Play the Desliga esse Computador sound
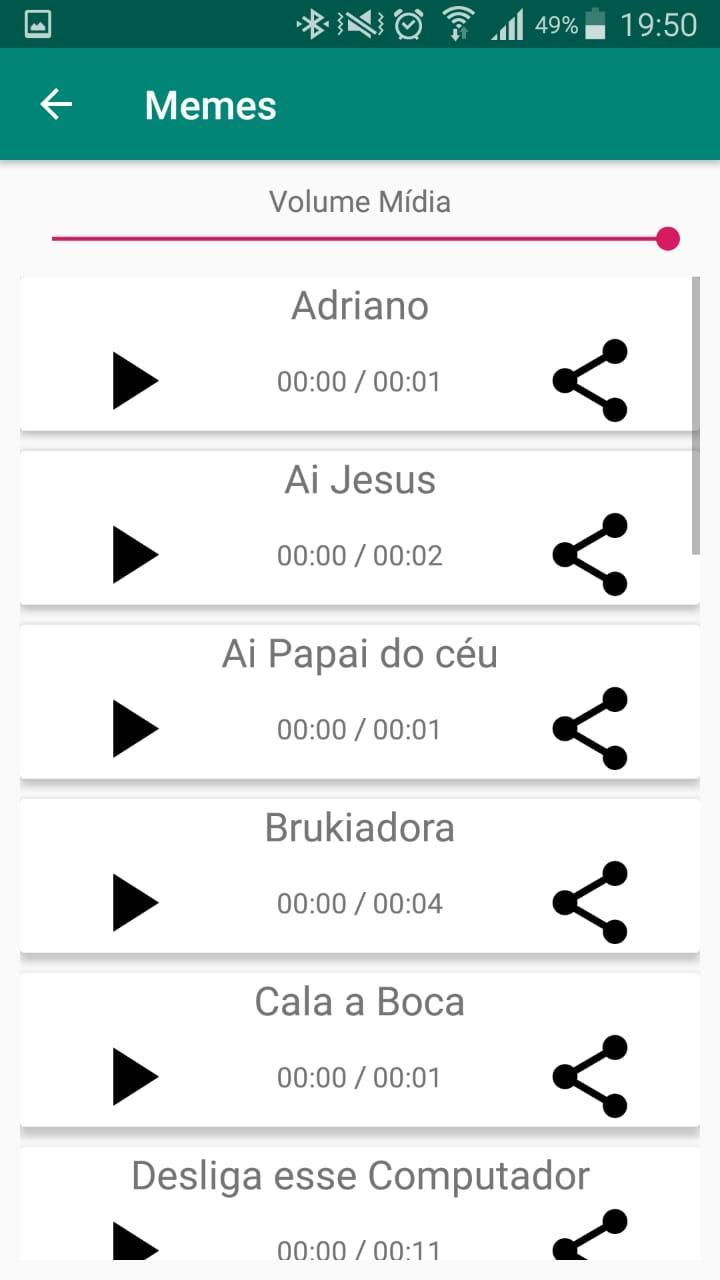Viewport: 720px width, 1280px height. pyautogui.click(x=135, y=1241)
